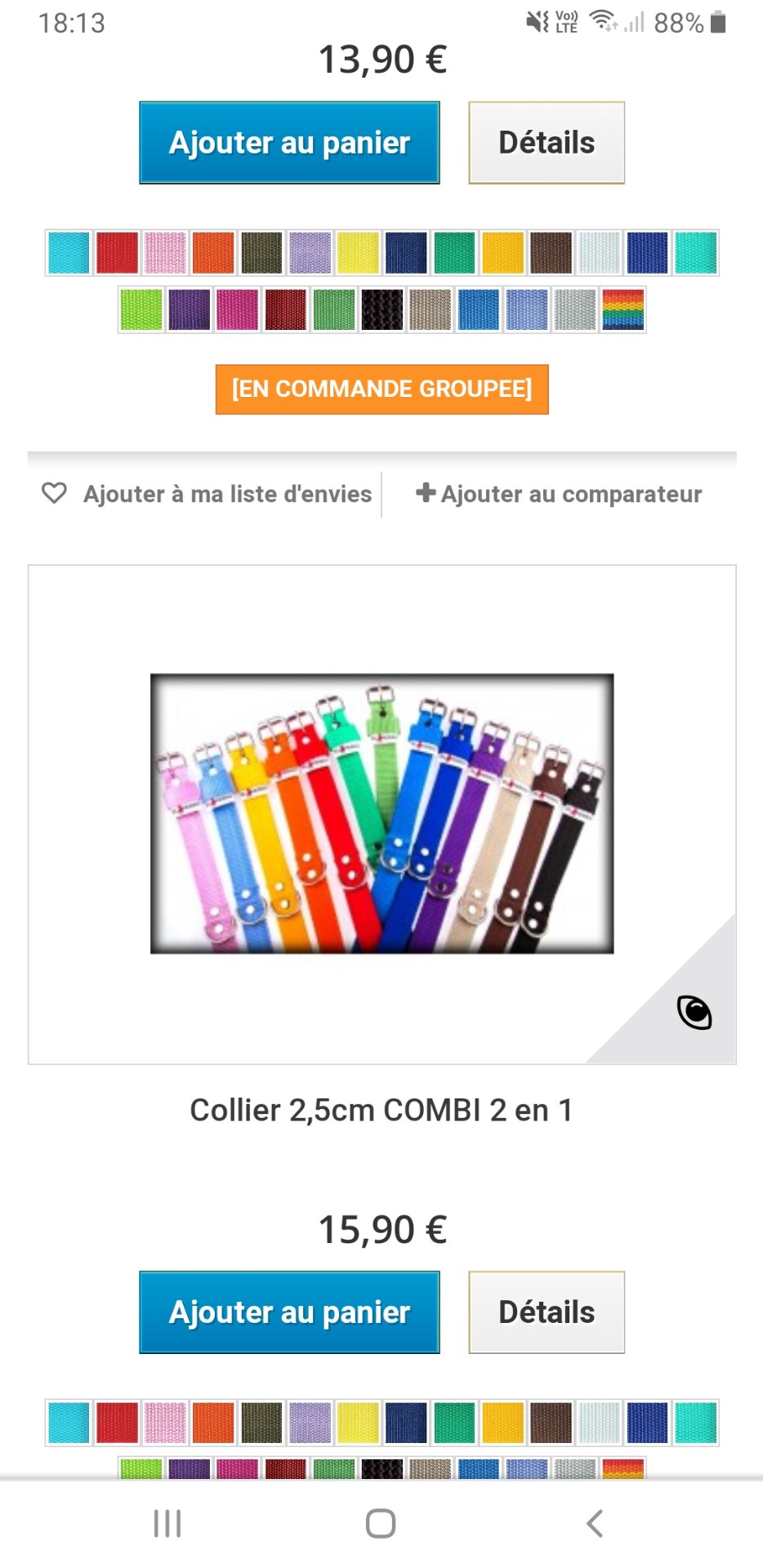Pick the first turquoise swatch under 13,90 € product
The image size is (763, 1568).
[69, 253]
